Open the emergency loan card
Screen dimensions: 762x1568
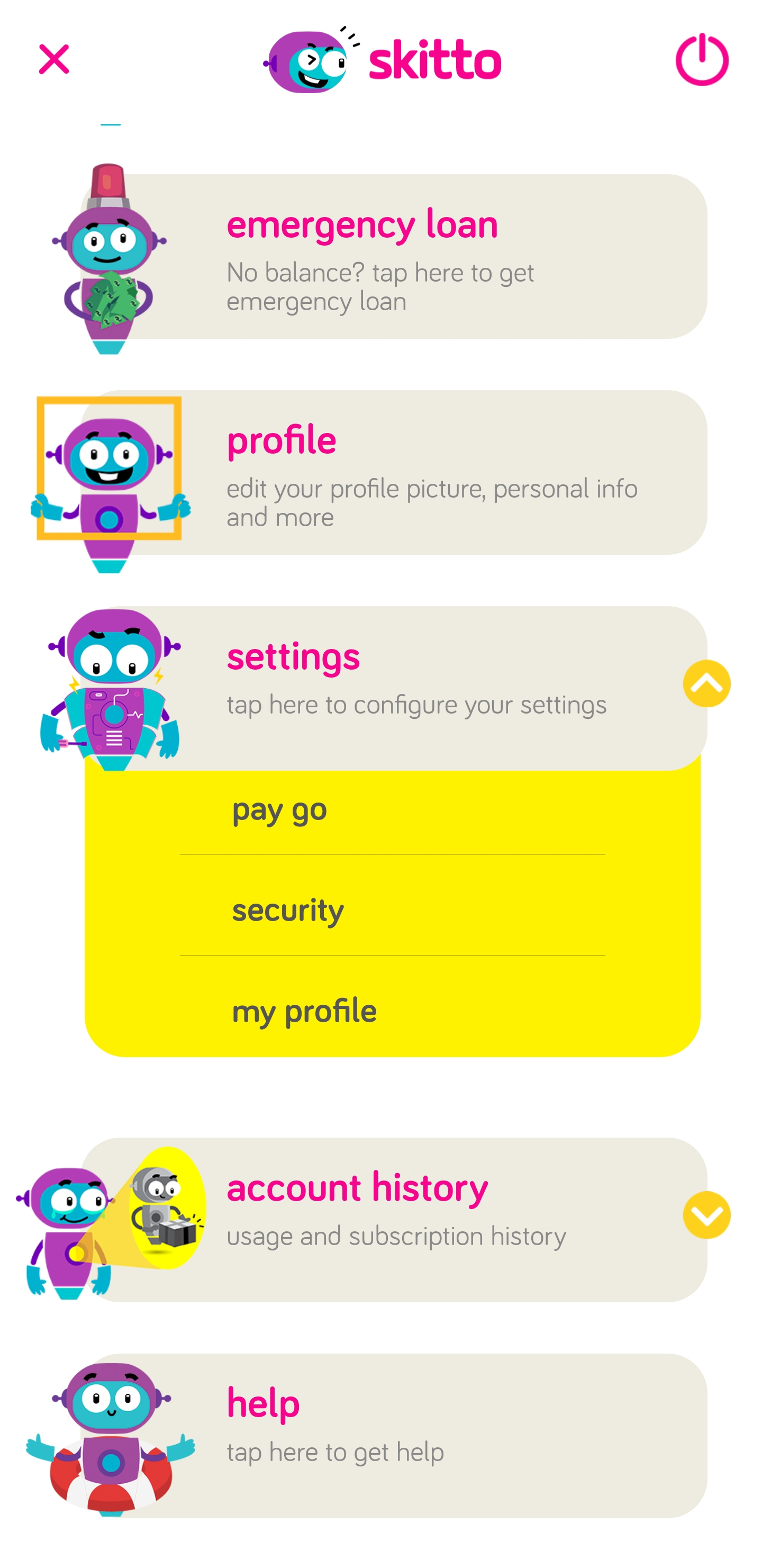(x=393, y=256)
